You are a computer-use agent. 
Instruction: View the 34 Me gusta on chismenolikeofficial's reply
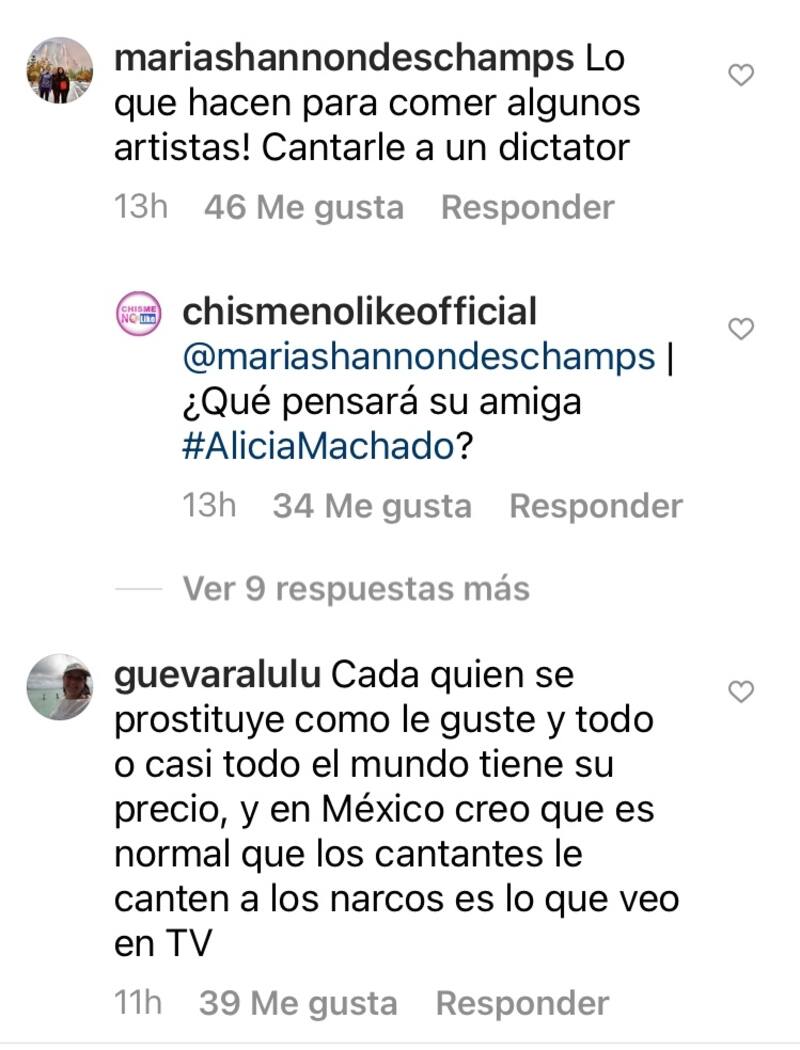(x=371, y=506)
